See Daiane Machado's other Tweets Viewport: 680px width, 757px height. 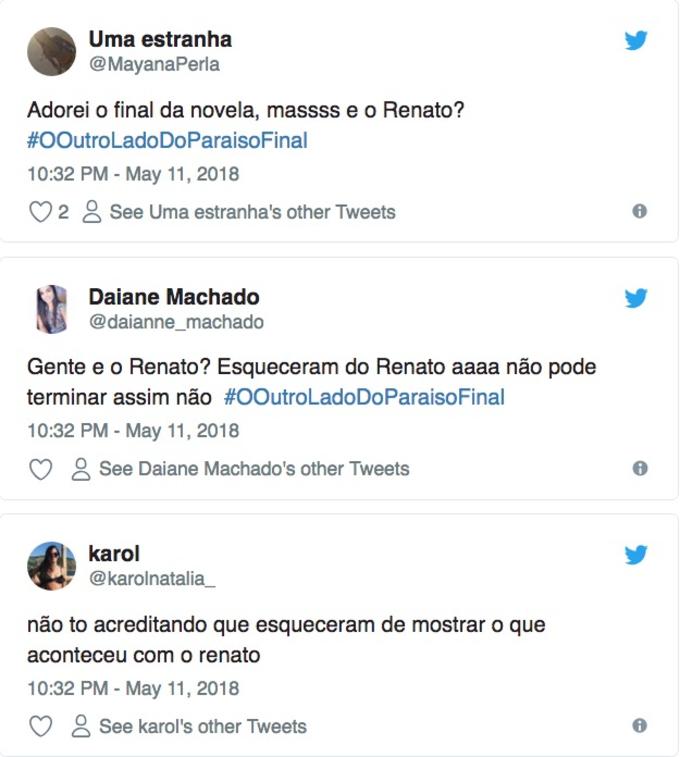click(x=242, y=469)
